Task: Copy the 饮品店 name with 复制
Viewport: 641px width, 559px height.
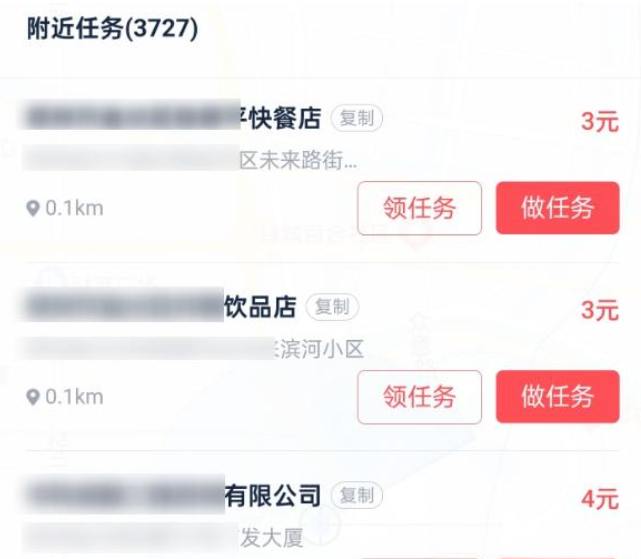Action: point(332,307)
